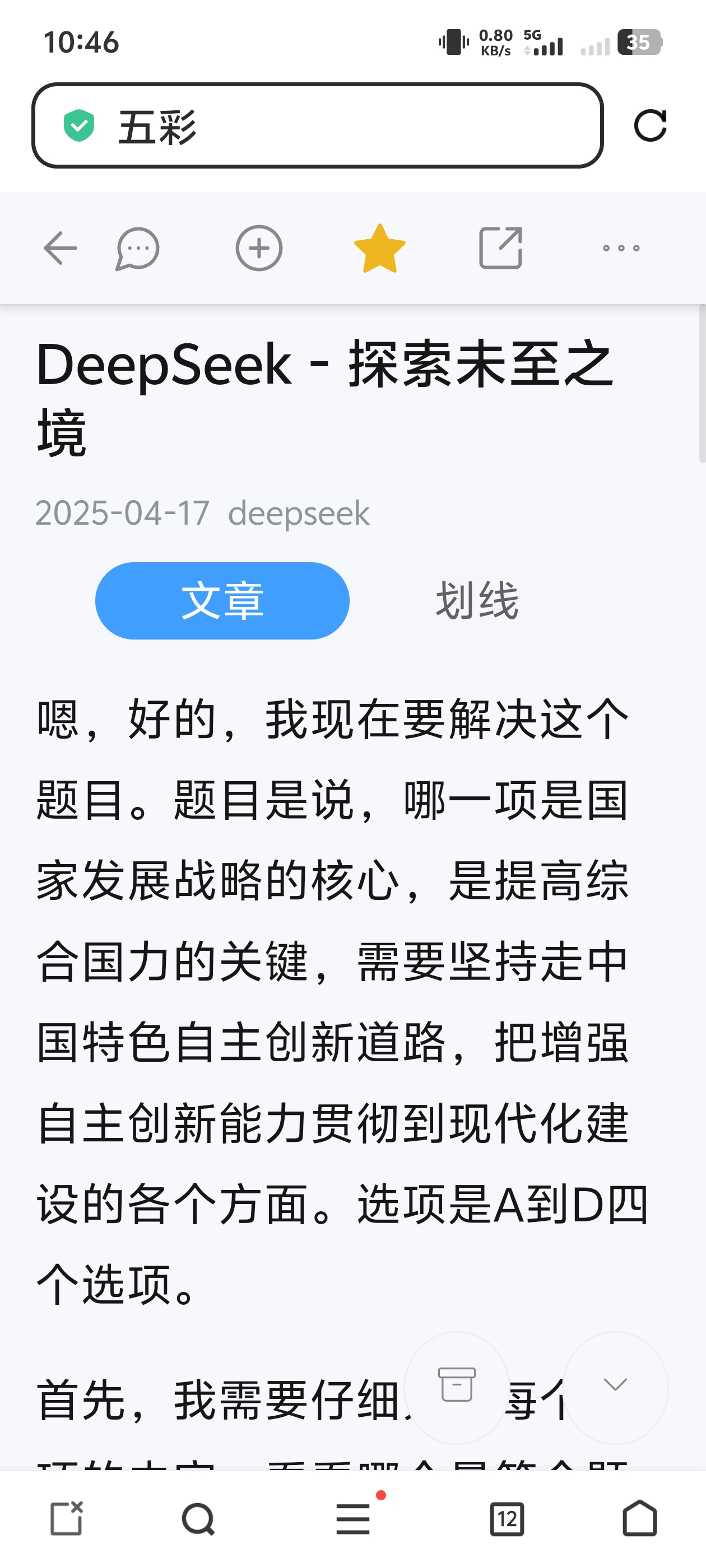The width and height of the screenshot is (706, 1568).
Task: Tap the address bar showing 五彩
Action: 317,126
